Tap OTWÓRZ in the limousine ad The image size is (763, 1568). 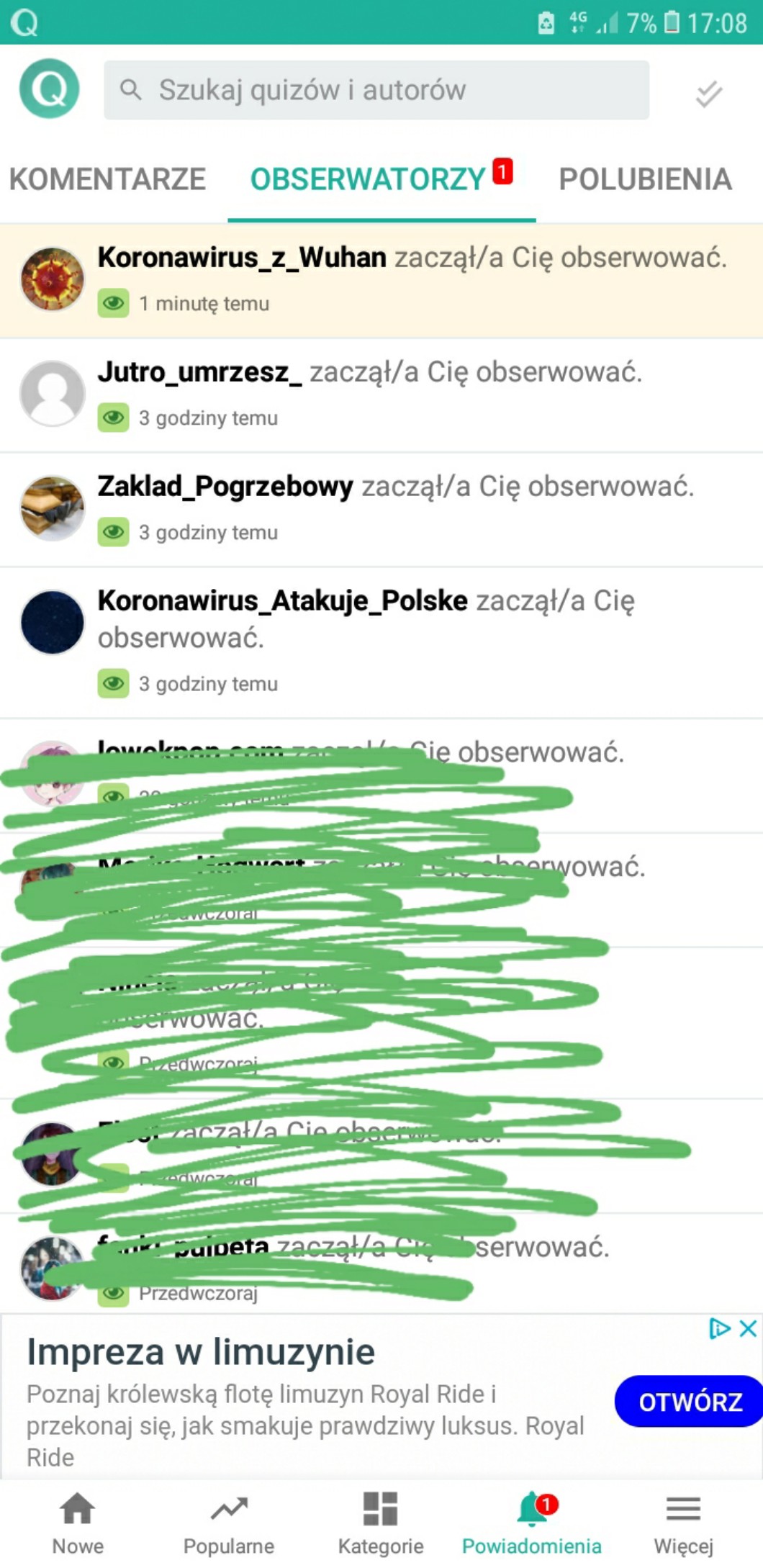(689, 1401)
